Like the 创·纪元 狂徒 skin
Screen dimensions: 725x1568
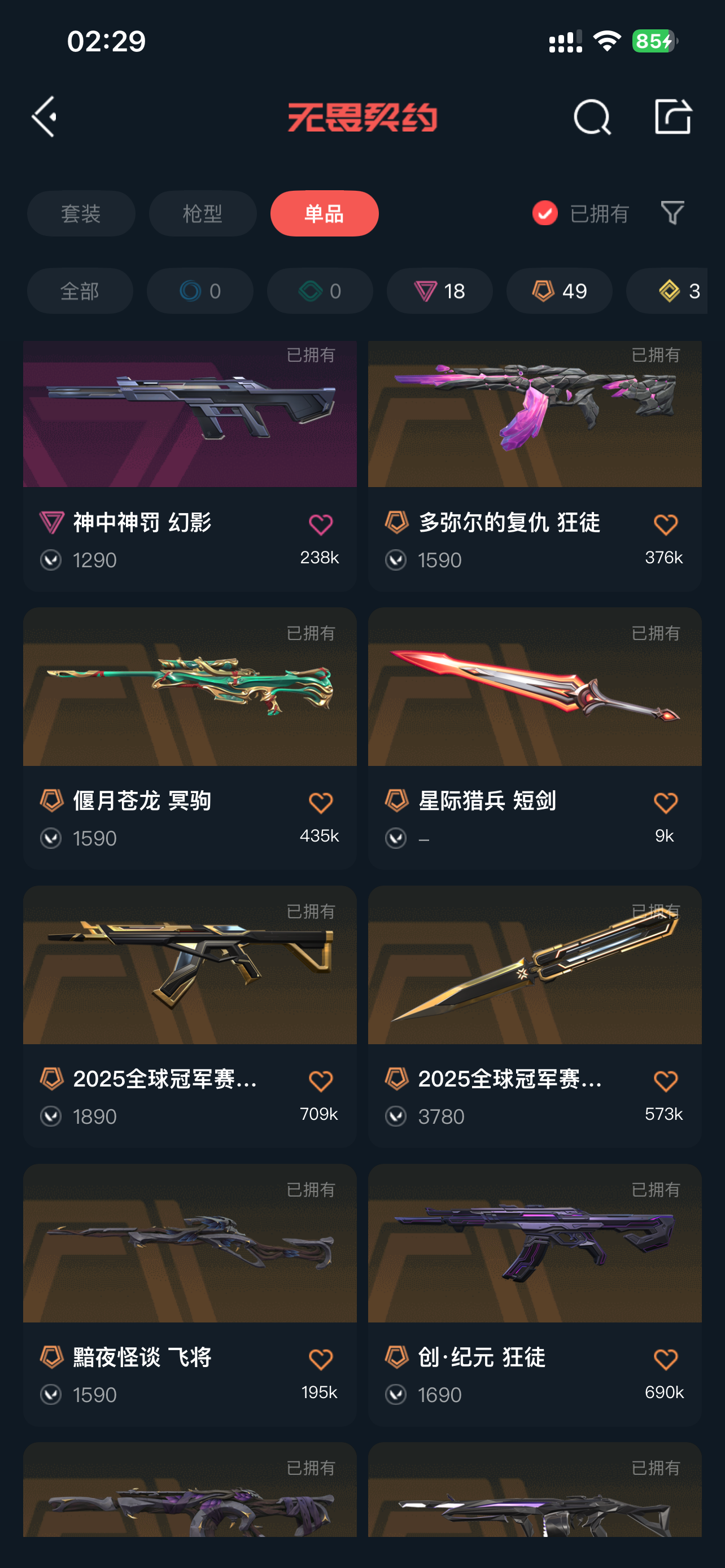pyautogui.click(x=665, y=1359)
